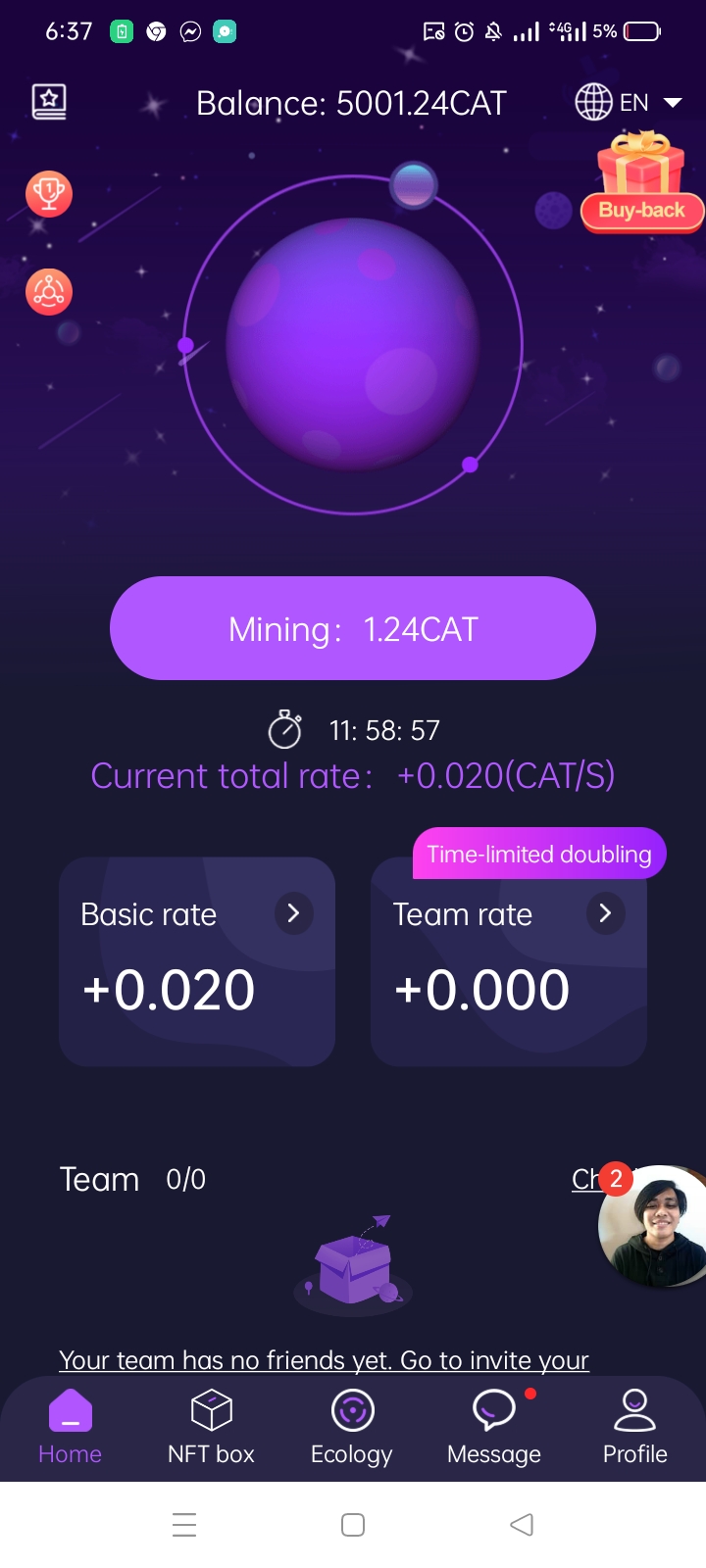Viewport: 706px width, 1568px height.
Task: Open the starred book icon
Action: [49, 102]
